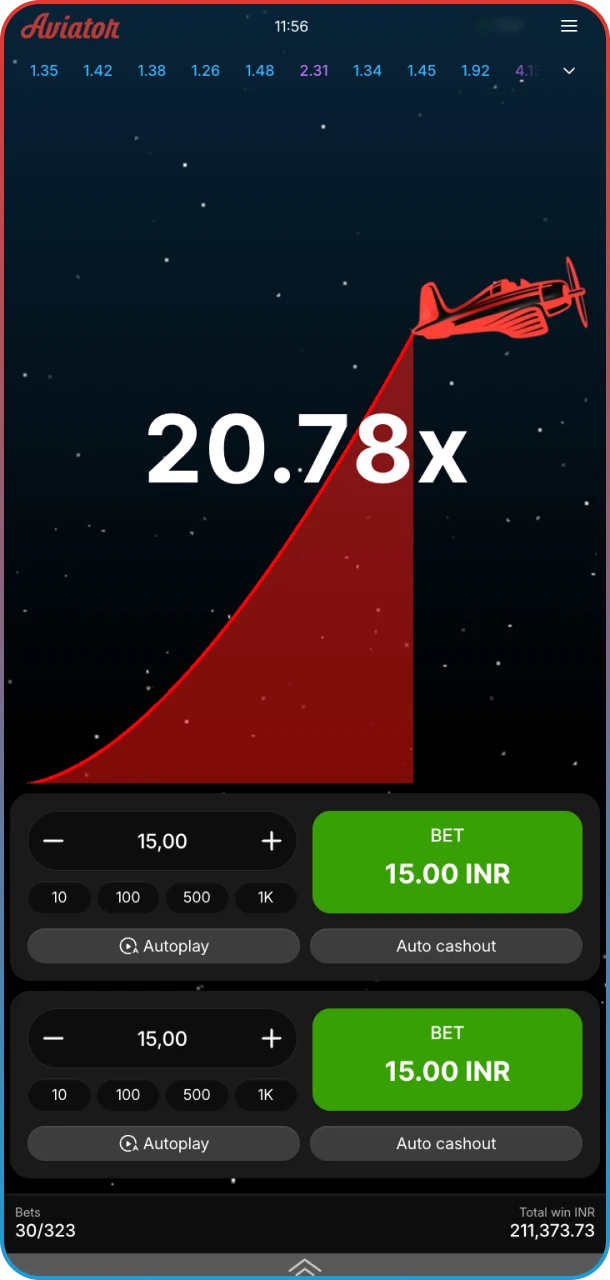Open Autoplay in the first bet panel
The width and height of the screenshot is (610, 1280).
pyautogui.click(x=163, y=946)
